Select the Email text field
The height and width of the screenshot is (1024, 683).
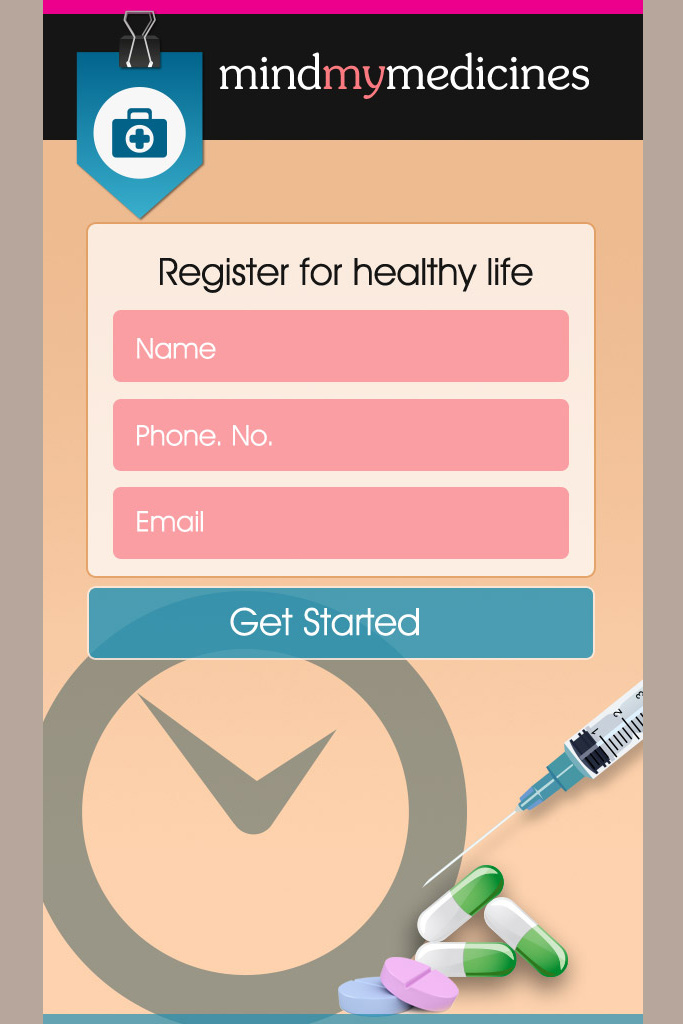click(x=340, y=523)
